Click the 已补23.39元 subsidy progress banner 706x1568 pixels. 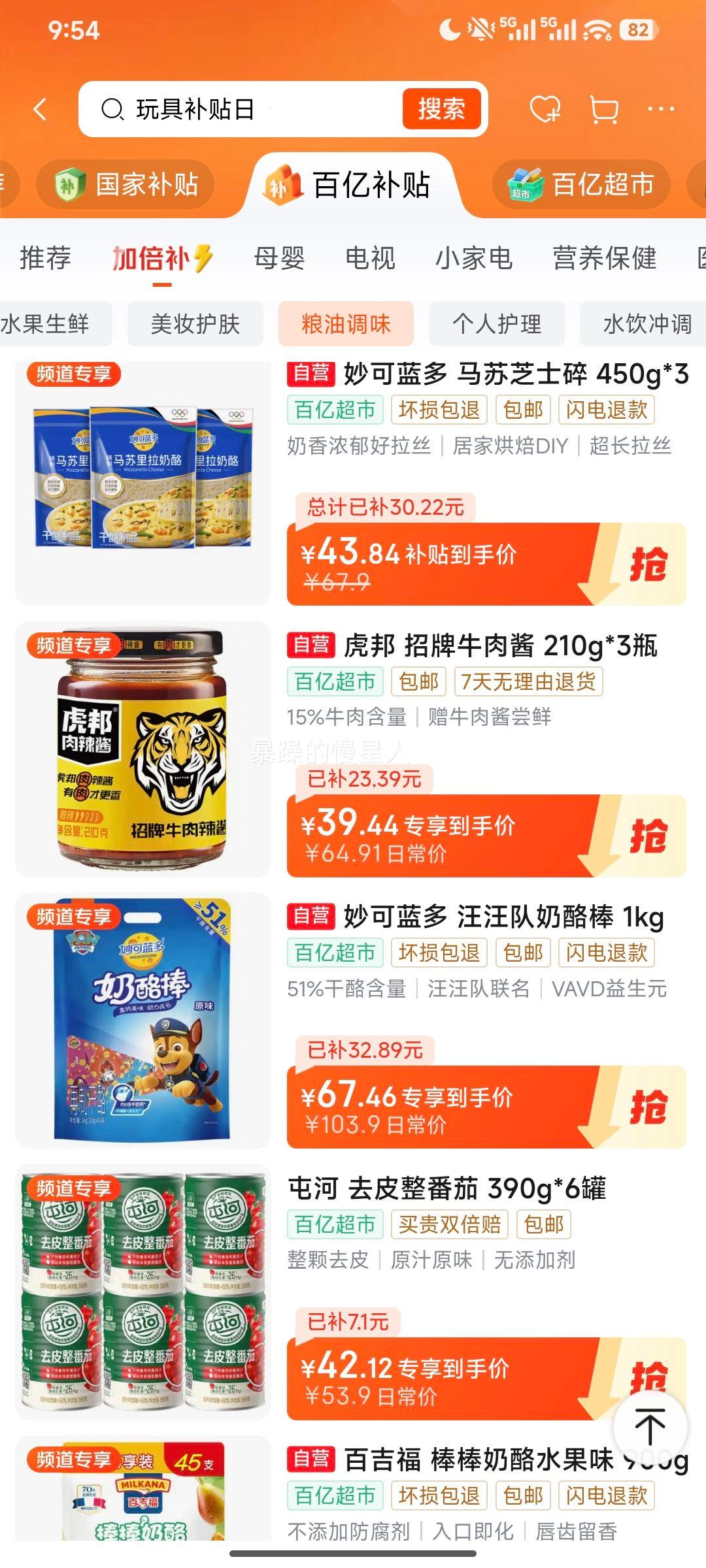click(x=364, y=779)
